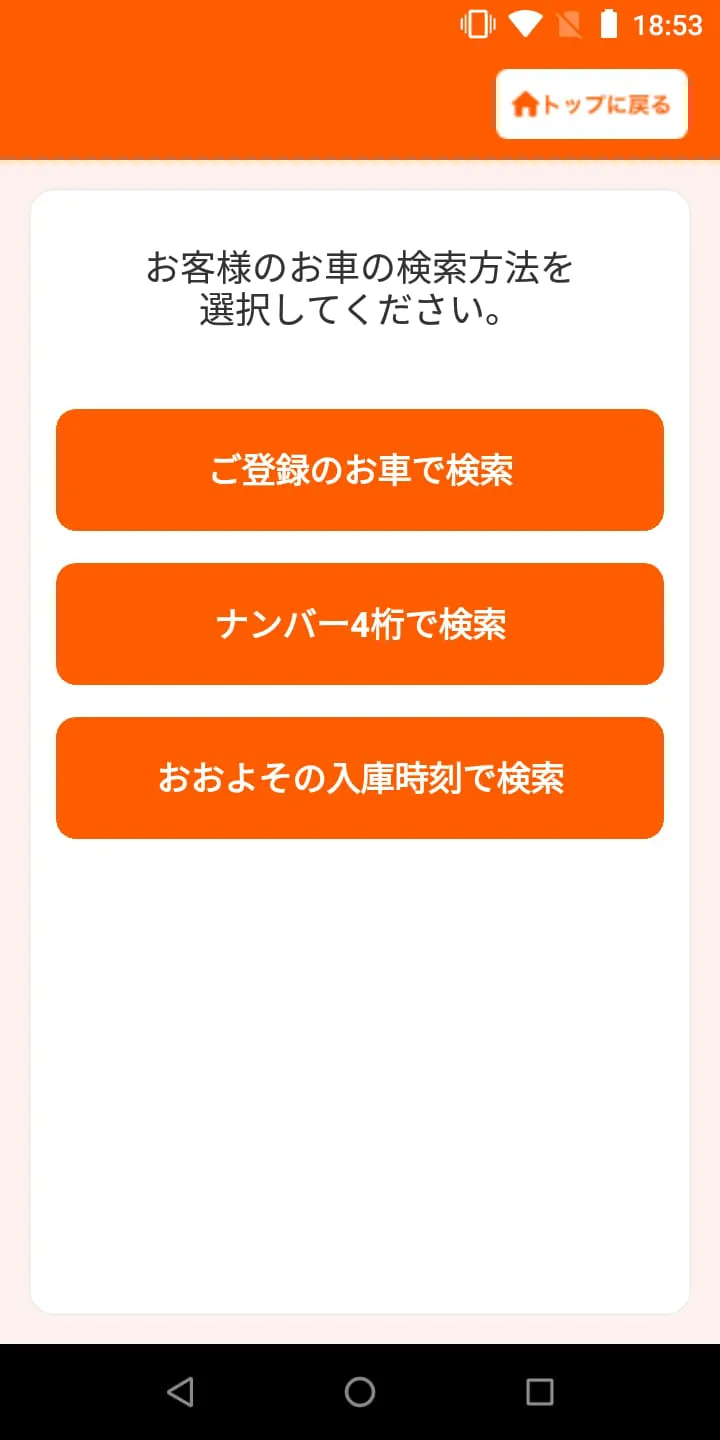Click the vibrate mode icon in status bar

pos(477,23)
